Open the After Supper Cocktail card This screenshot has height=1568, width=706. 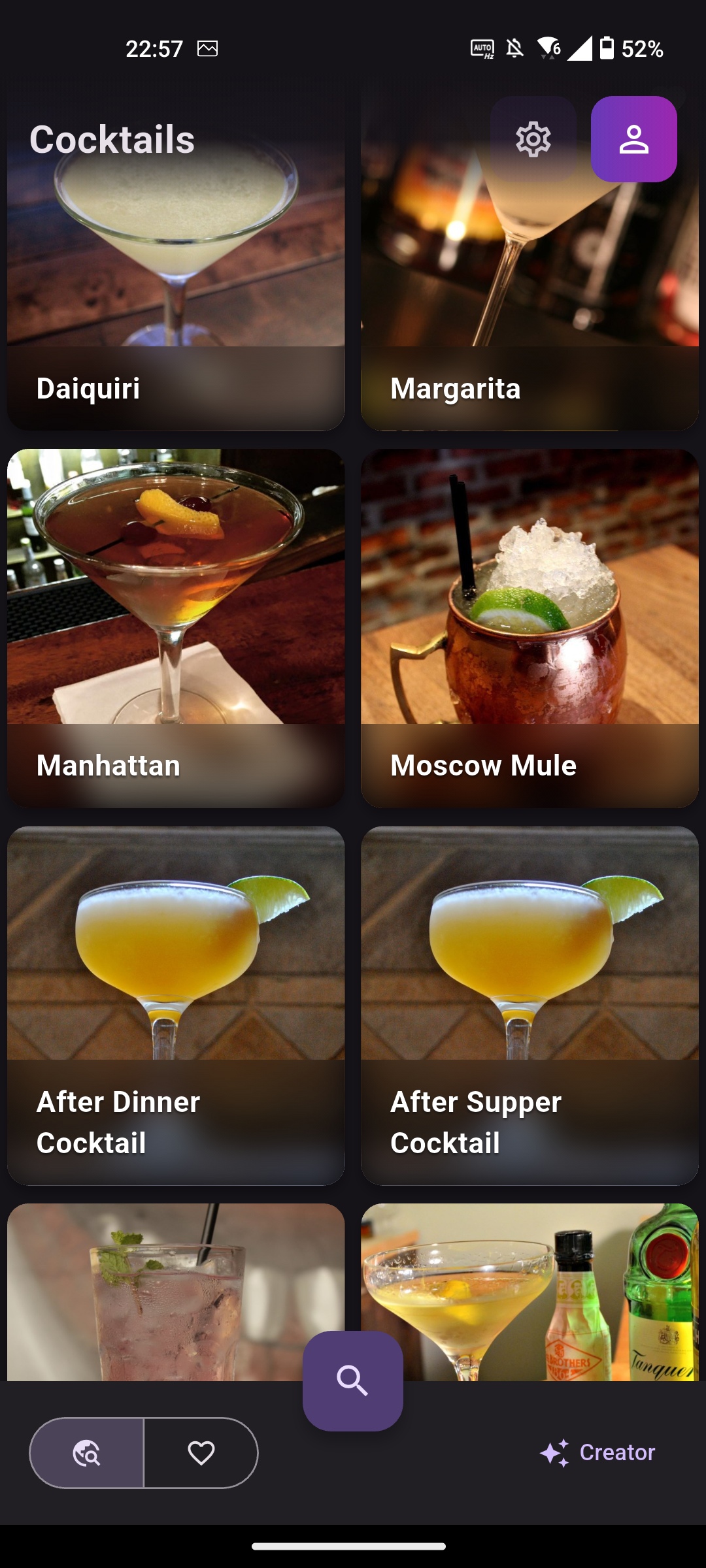coord(529,1006)
